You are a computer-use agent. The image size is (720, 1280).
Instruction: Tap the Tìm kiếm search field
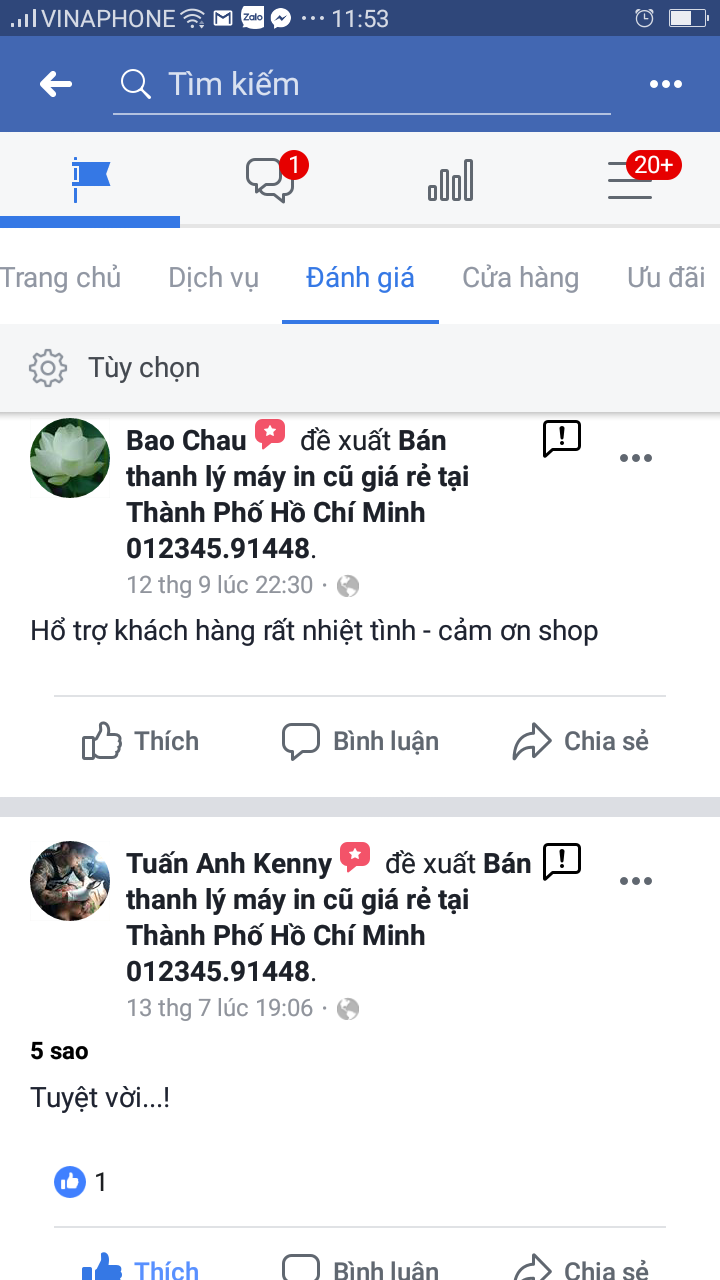click(x=360, y=84)
